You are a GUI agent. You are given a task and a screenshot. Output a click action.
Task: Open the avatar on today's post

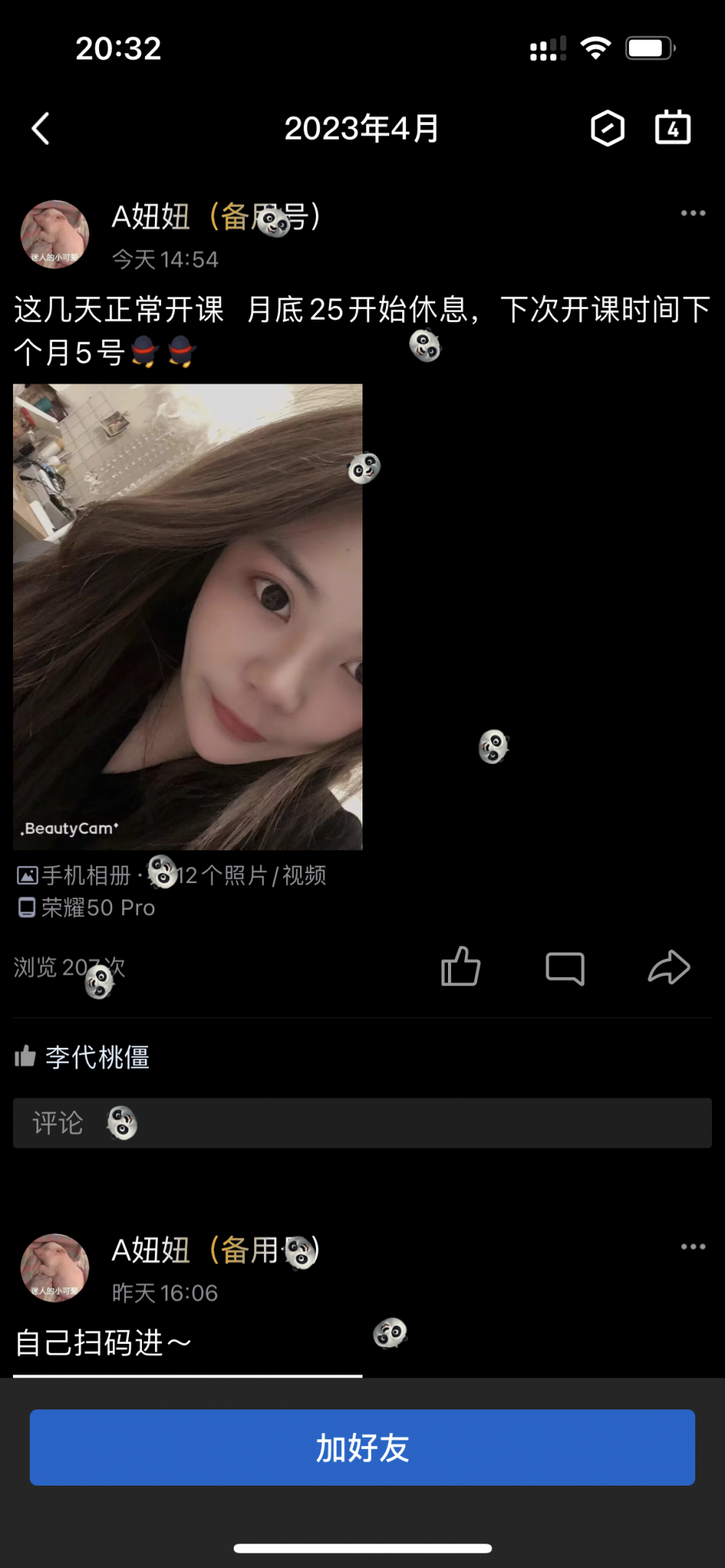click(55, 235)
